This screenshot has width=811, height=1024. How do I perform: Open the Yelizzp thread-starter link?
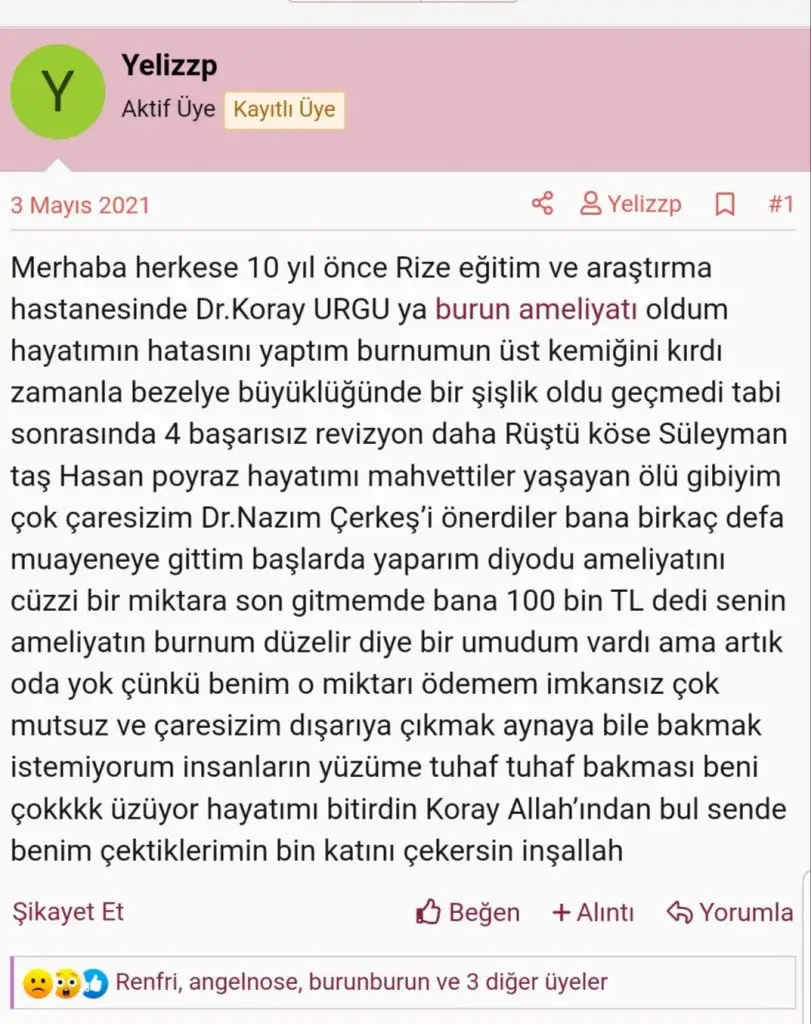tap(631, 205)
